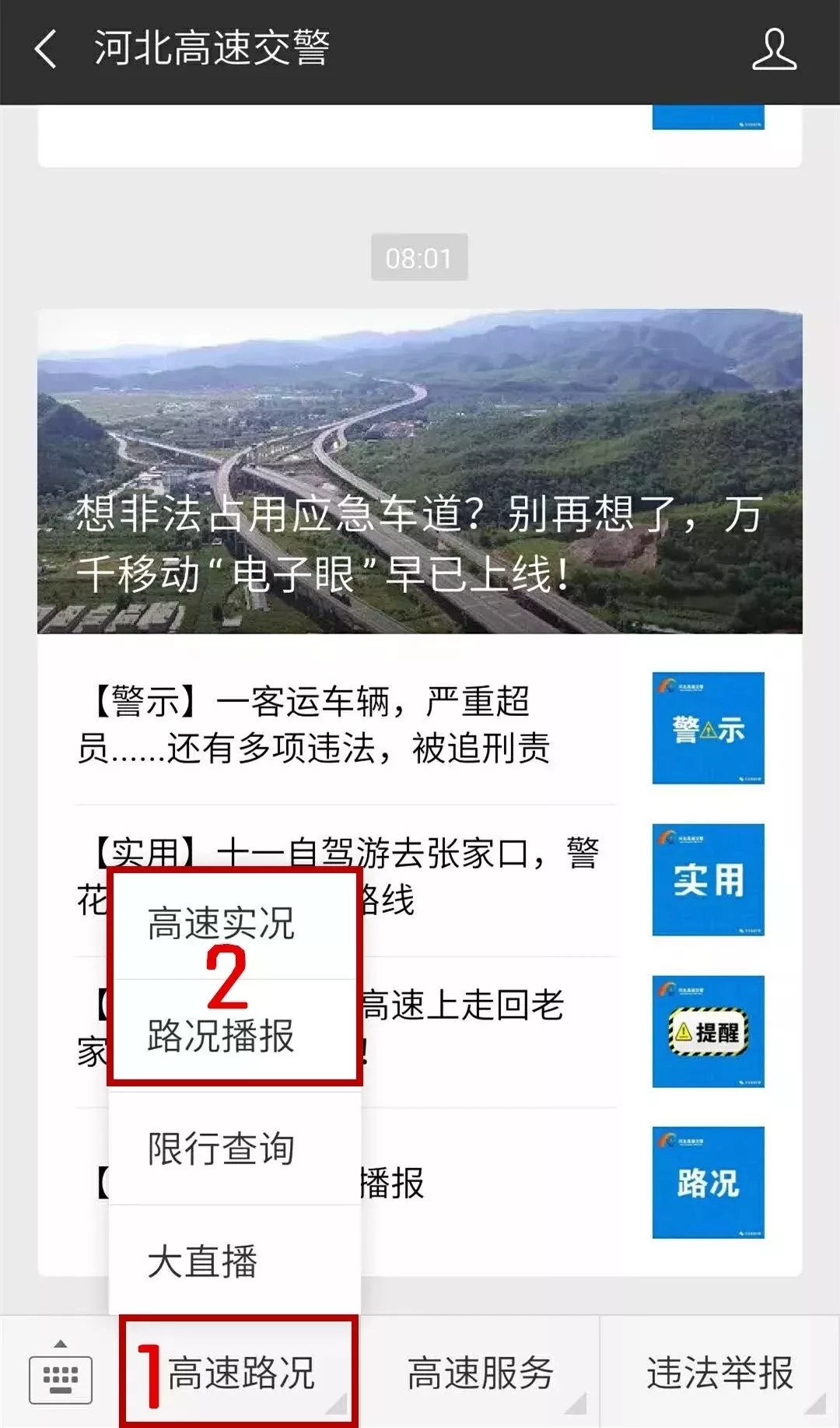Expand the 违法举报 bottom menu

point(719,1373)
